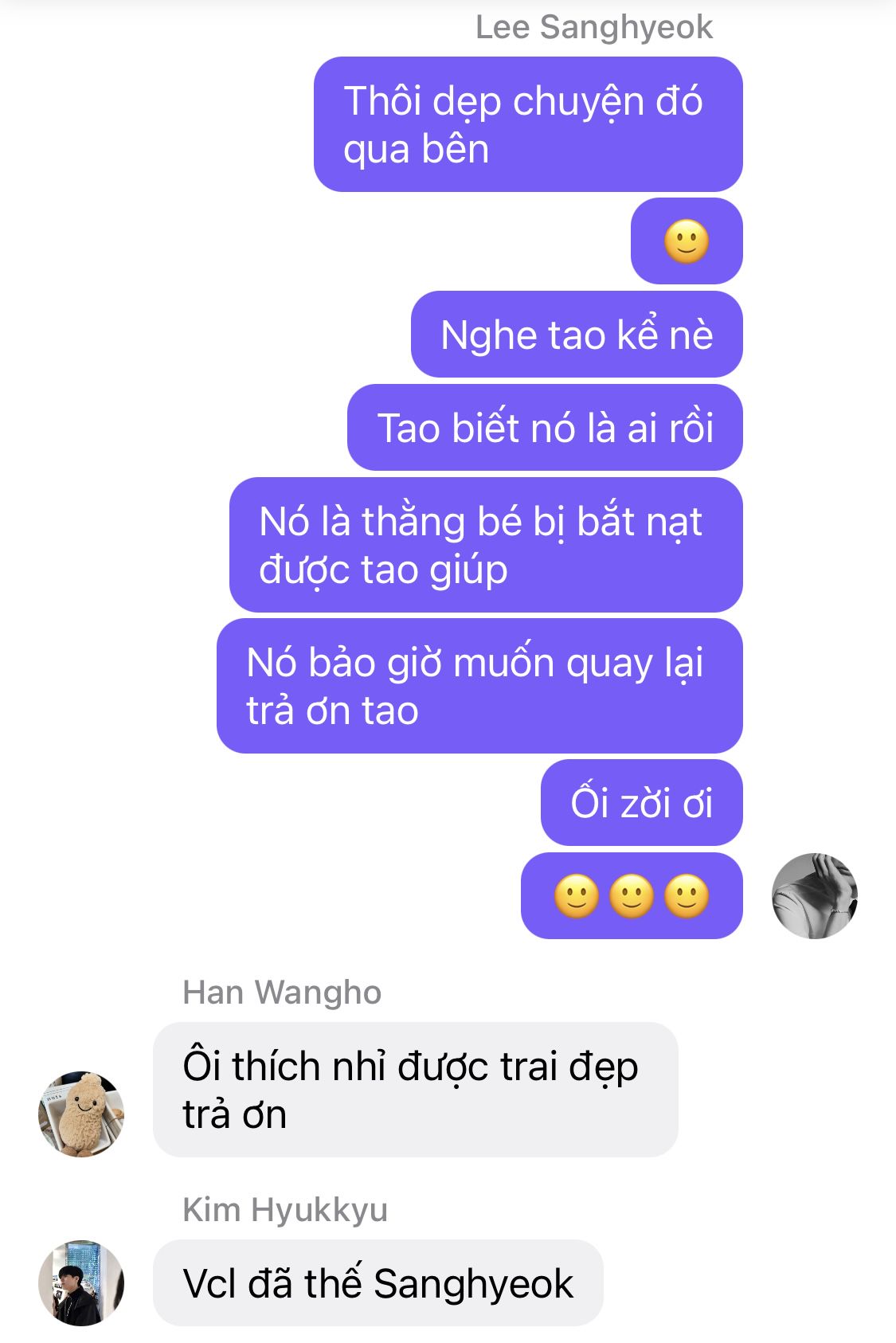View Lee Sanghyeok's avatar beside emoji message
The height and width of the screenshot is (1343, 896).
815,896
